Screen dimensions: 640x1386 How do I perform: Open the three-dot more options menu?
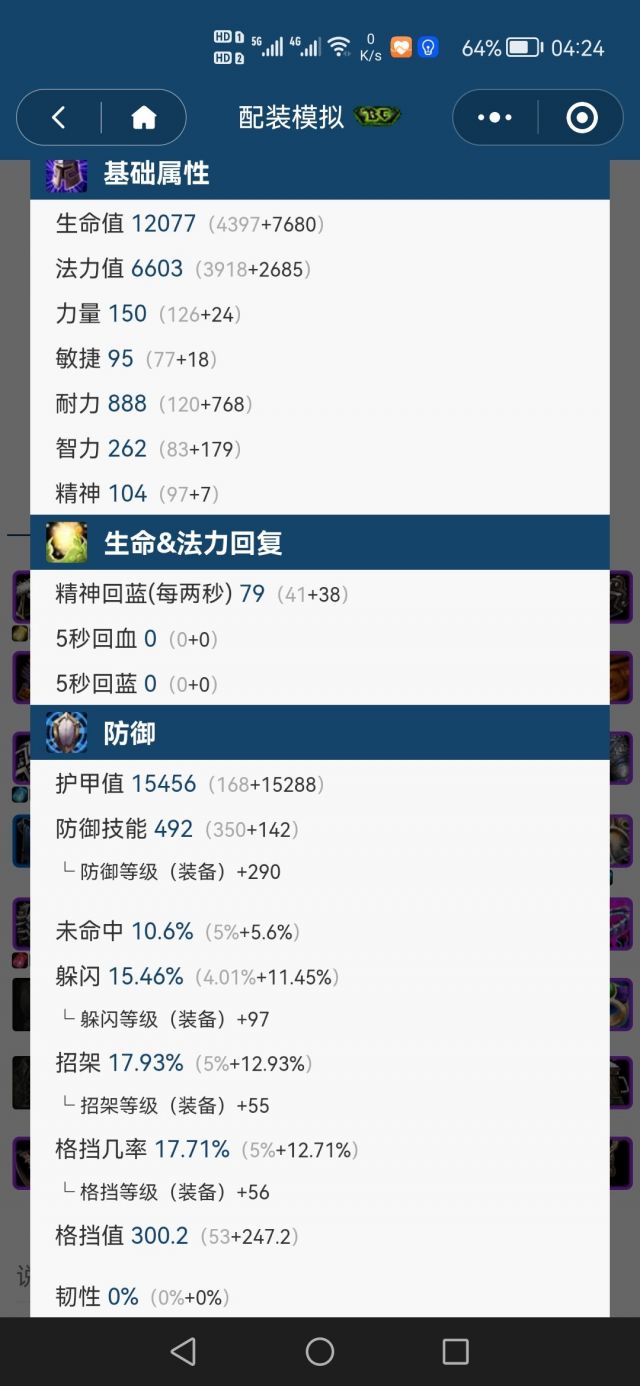[x=494, y=118]
